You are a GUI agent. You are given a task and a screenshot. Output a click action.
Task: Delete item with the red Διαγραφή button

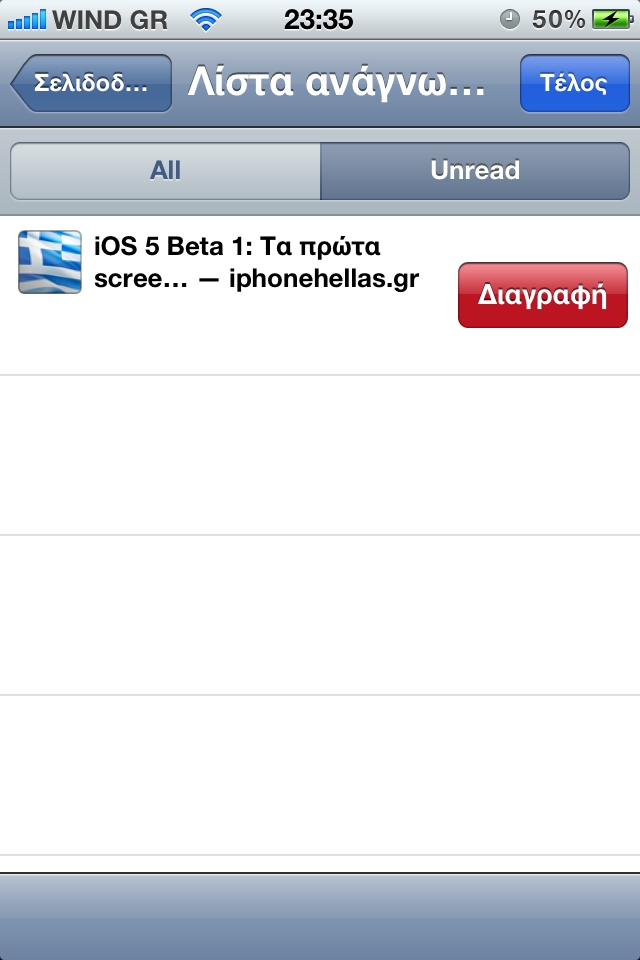[542, 296]
